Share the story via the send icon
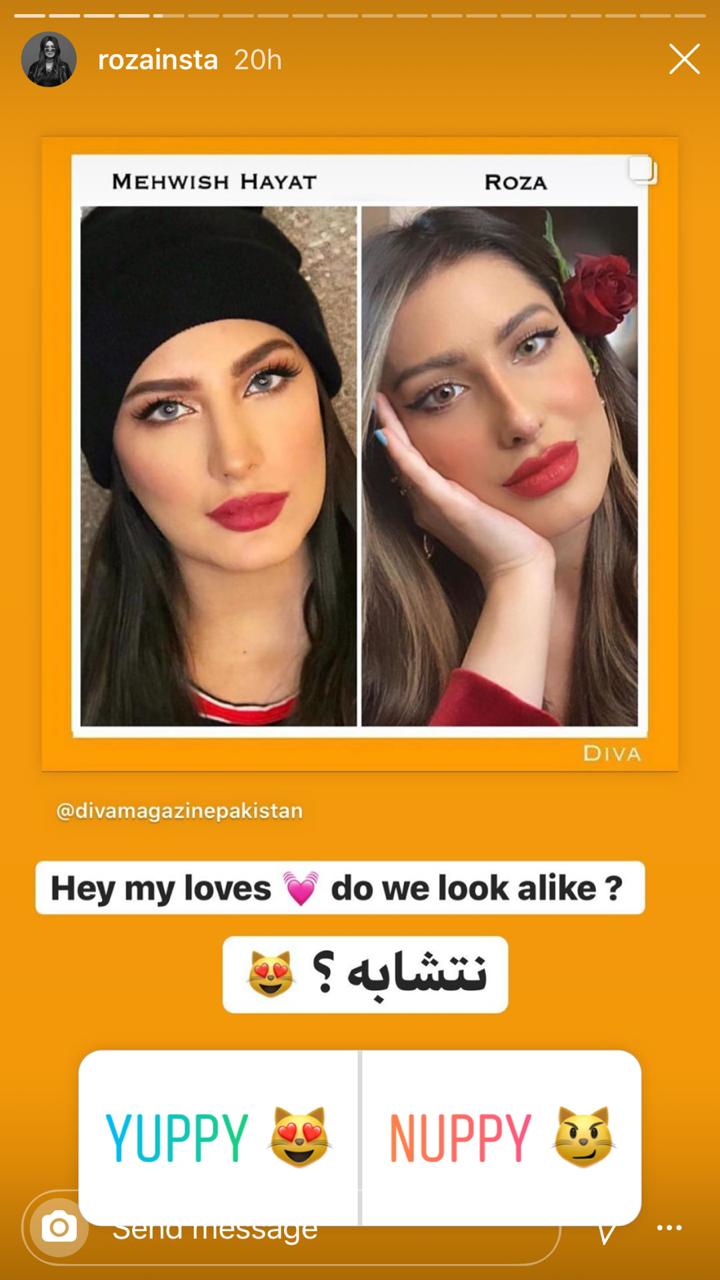720x1280 pixels. point(606,1228)
